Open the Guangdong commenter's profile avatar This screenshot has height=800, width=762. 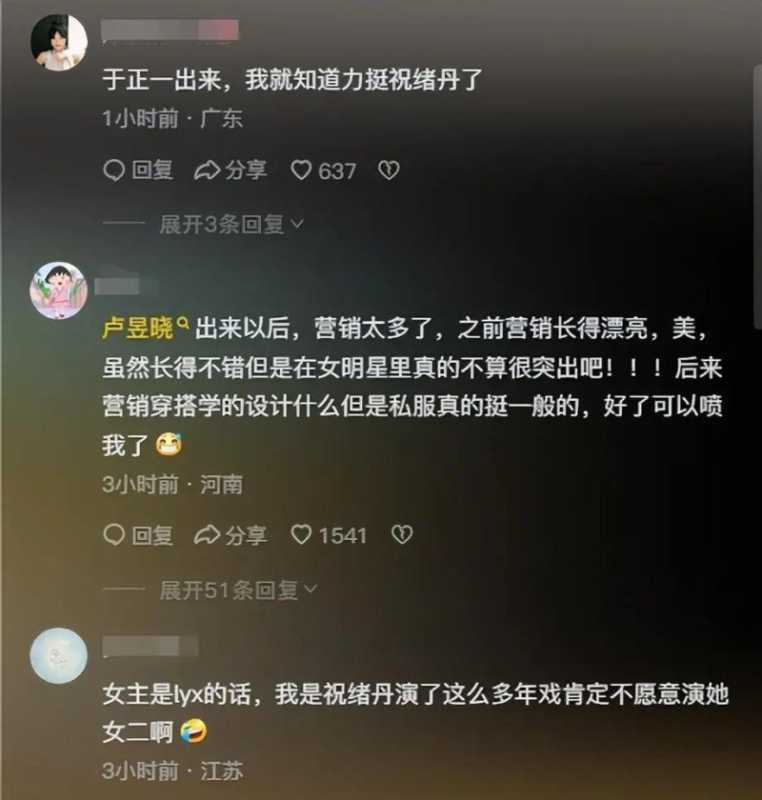tap(58, 43)
